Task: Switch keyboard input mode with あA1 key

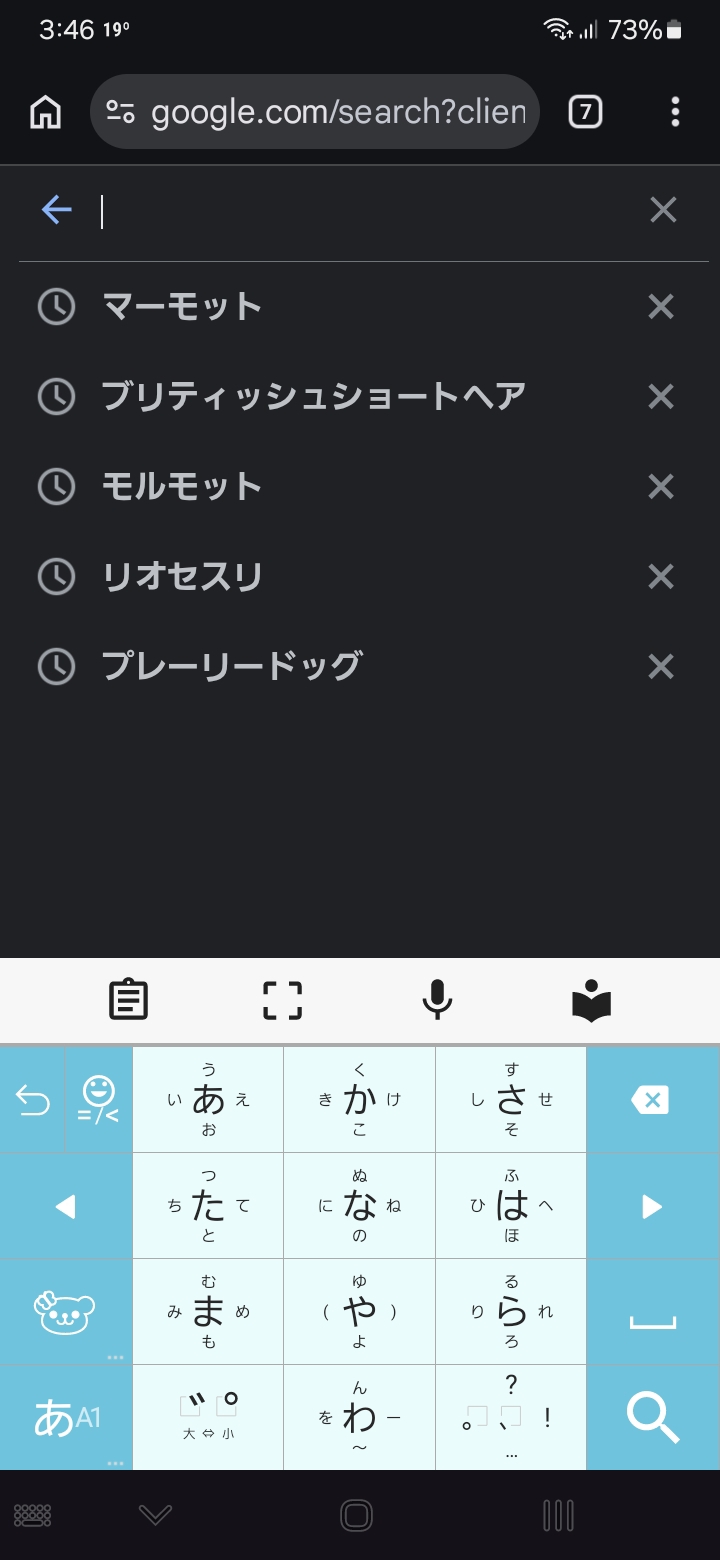Action: pyautogui.click(x=66, y=1417)
